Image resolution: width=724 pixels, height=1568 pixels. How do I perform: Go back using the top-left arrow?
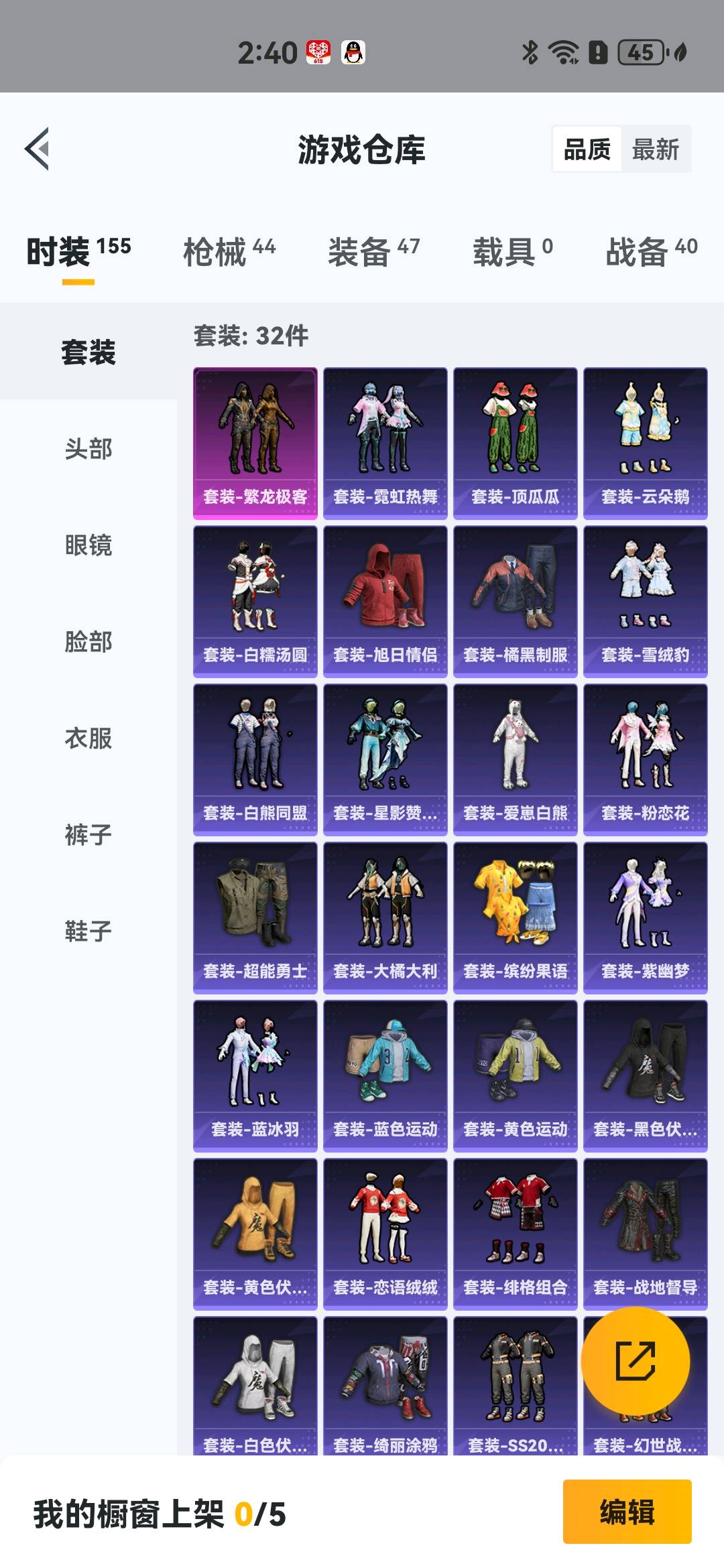click(x=38, y=149)
